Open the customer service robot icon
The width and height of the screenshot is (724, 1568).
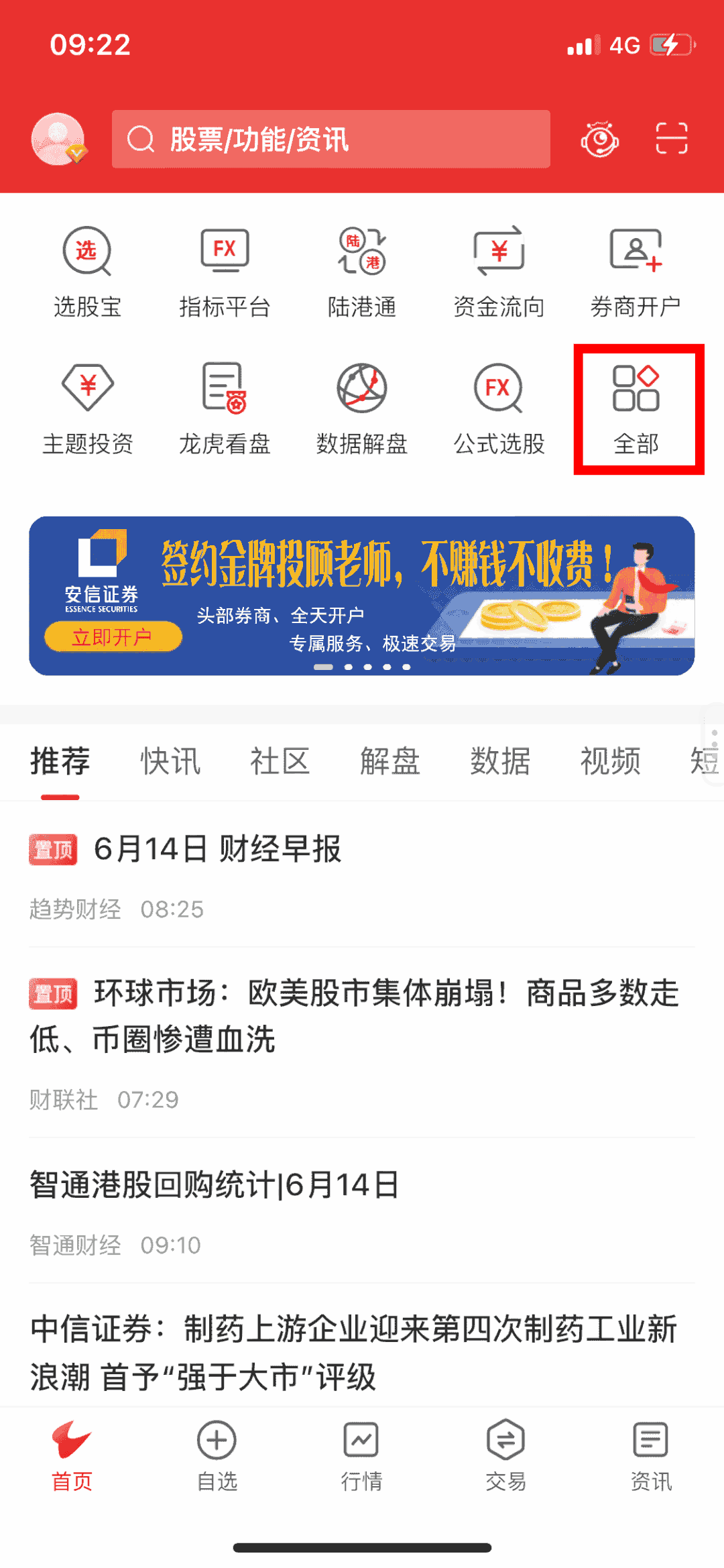tap(599, 139)
